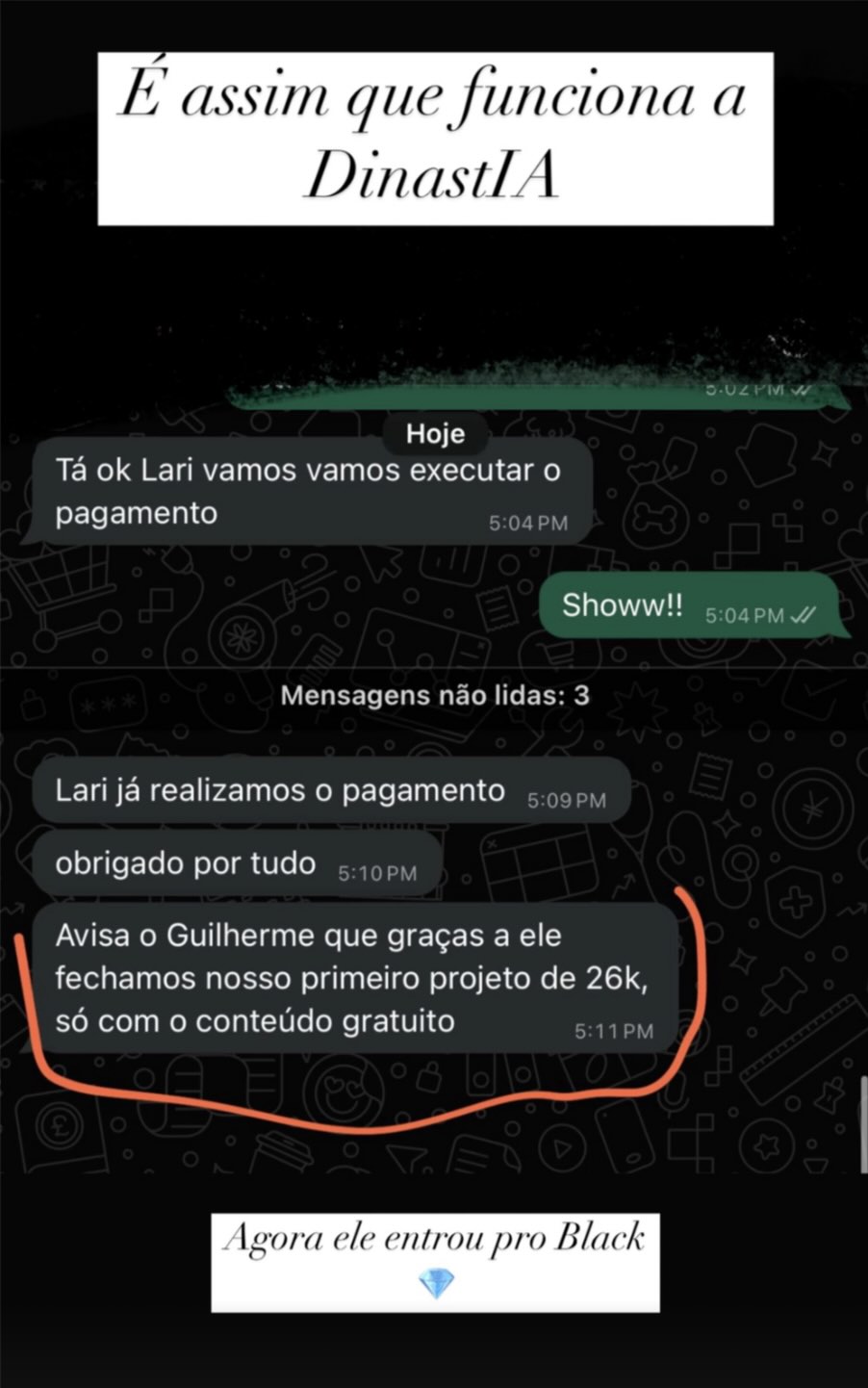Click the wrench doodle icon
This screenshot has width=868, height=1388.
(x=559, y=731)
